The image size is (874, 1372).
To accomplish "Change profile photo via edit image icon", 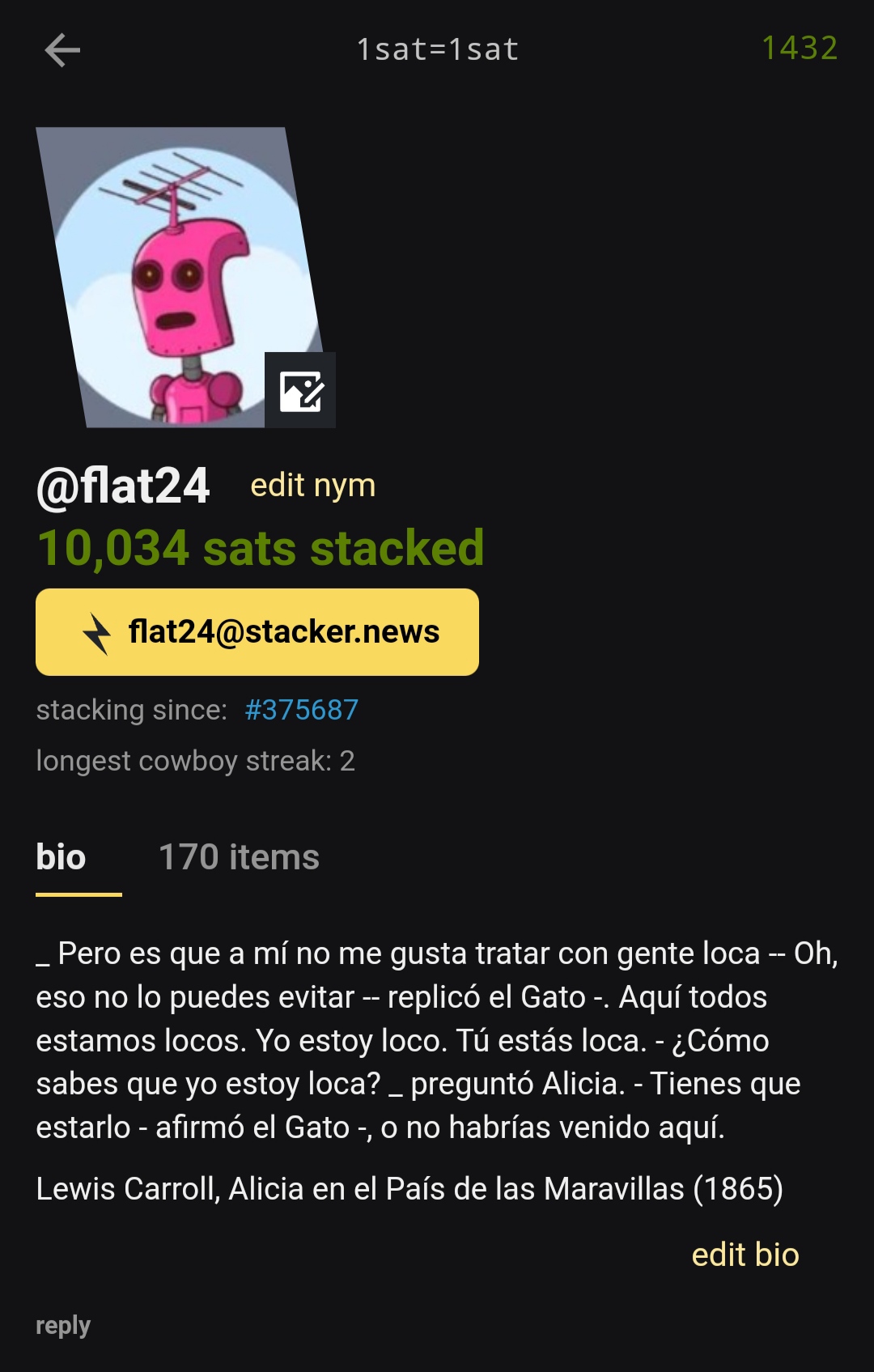I will (300, 390).
